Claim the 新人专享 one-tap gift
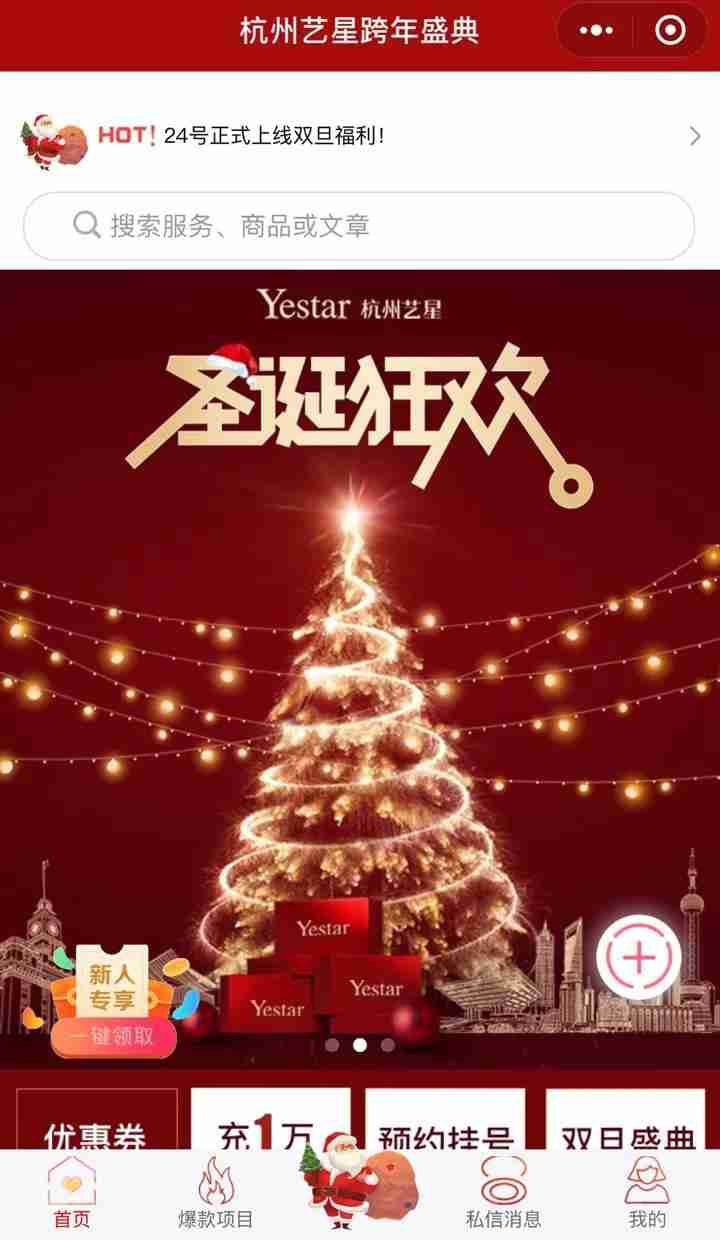The height and width of the screenshot is (1240, 720). 114,1036
